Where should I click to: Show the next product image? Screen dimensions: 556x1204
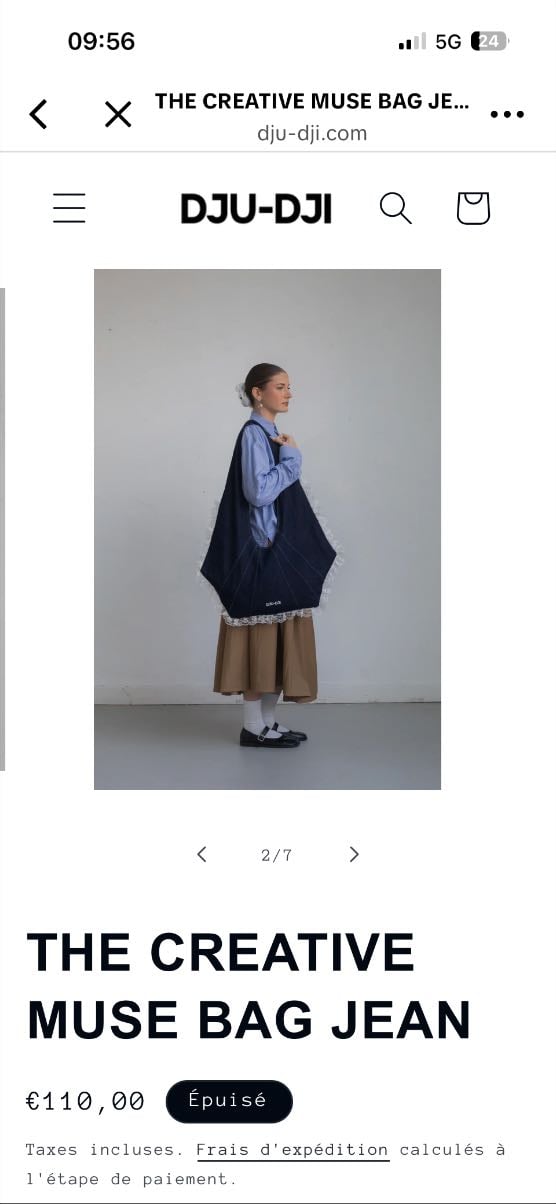pyautogui.click(x=354, y=854)
